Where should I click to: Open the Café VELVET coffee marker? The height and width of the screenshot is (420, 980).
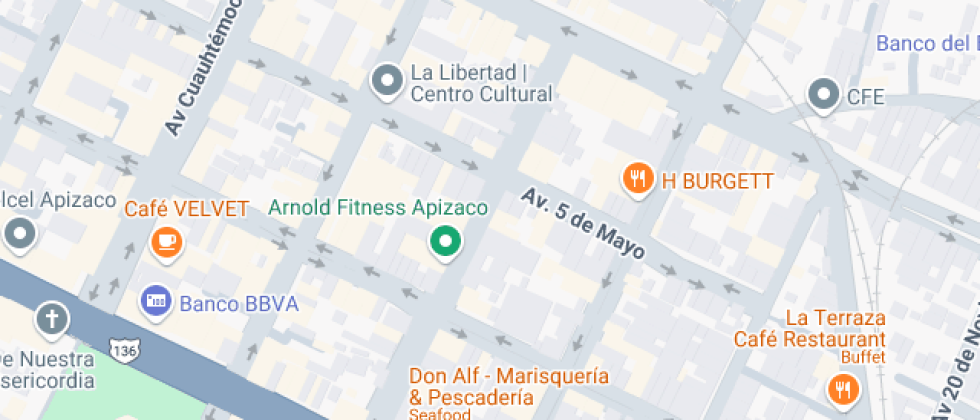(167, 244)
